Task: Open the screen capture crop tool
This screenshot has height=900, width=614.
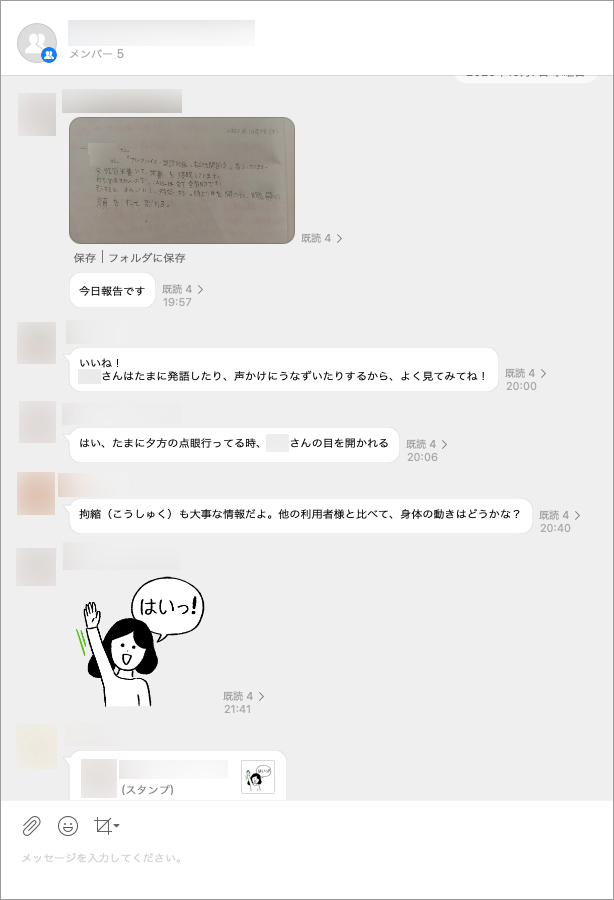Action: [105, 826]
